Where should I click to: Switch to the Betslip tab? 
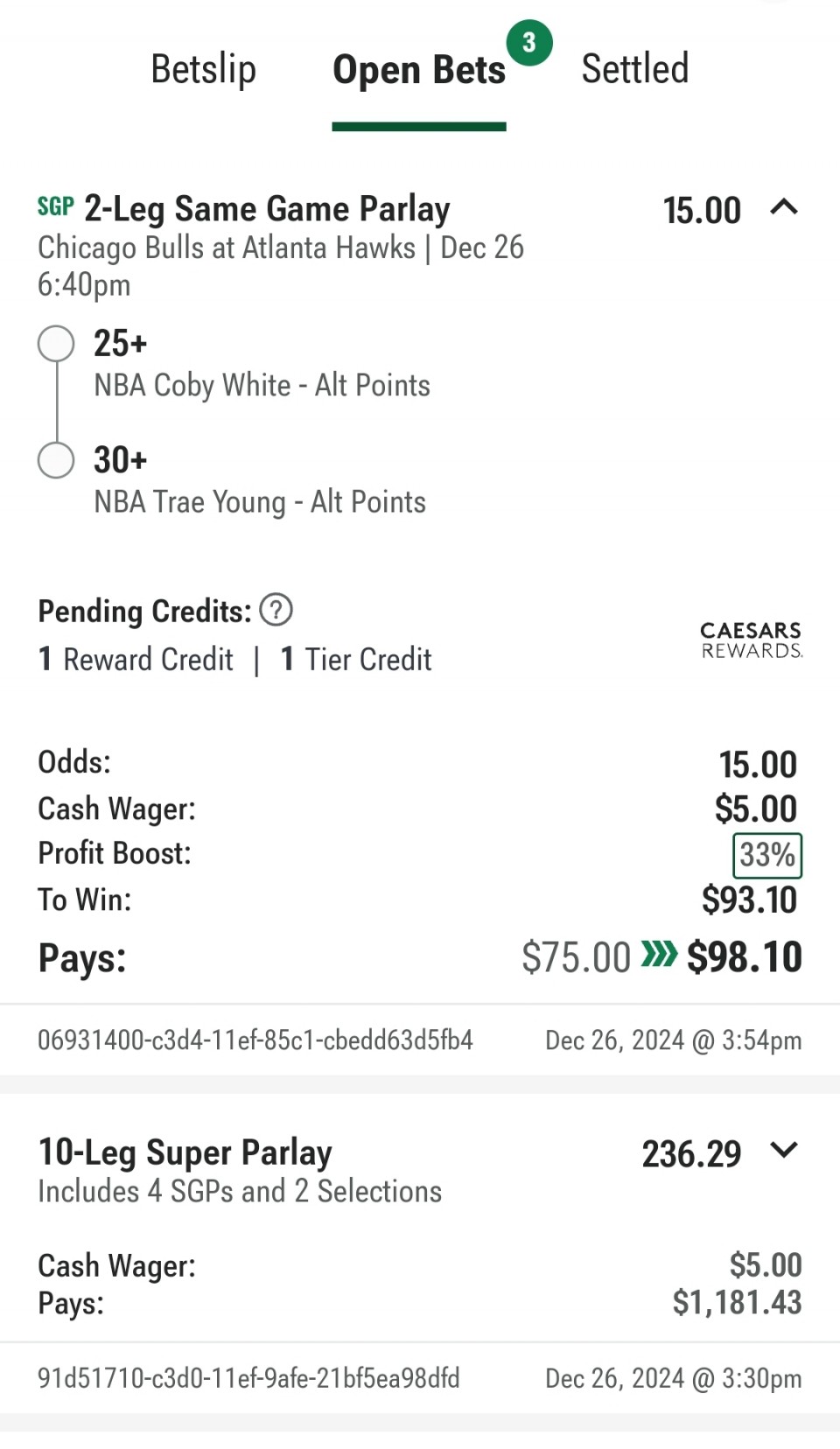[x=203, y=69]
